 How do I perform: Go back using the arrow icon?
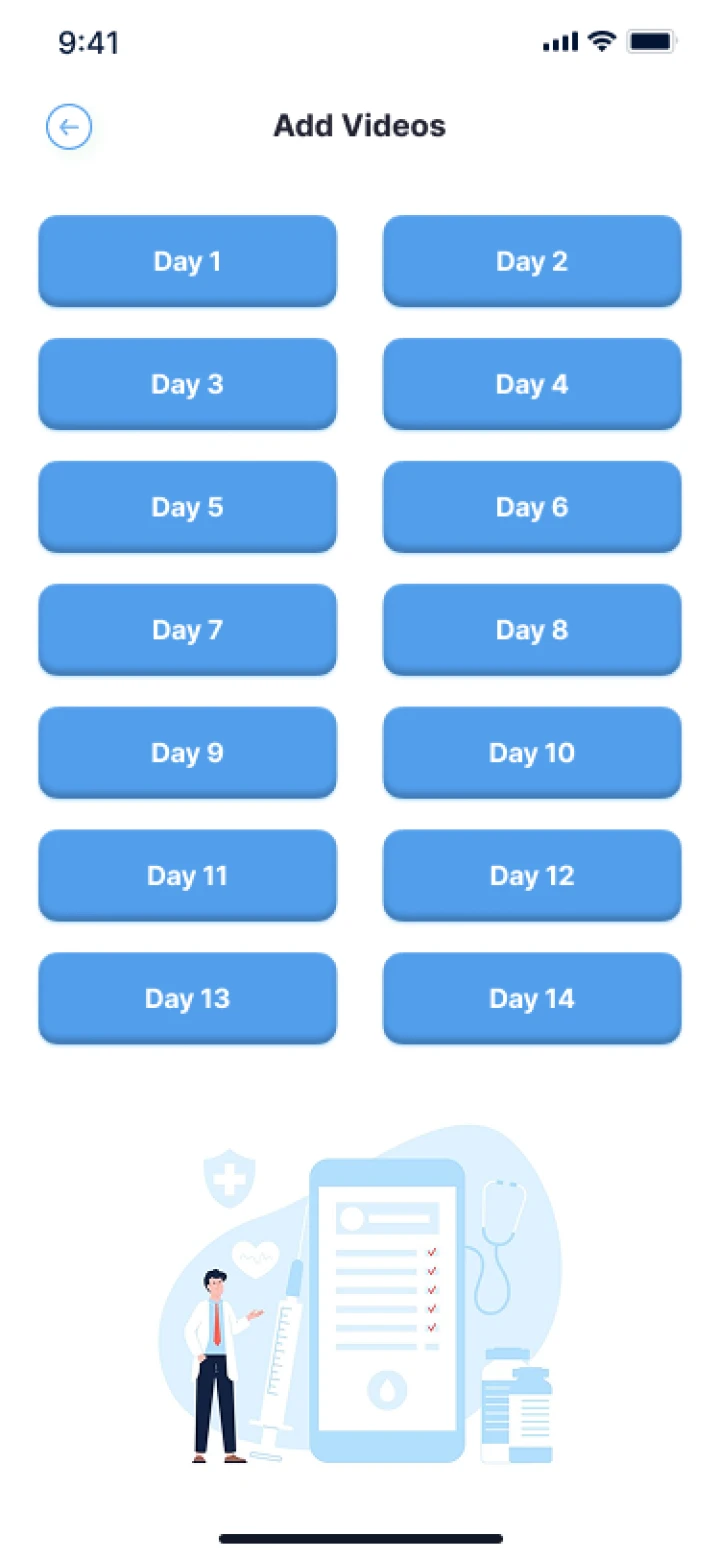pos(69,127)
